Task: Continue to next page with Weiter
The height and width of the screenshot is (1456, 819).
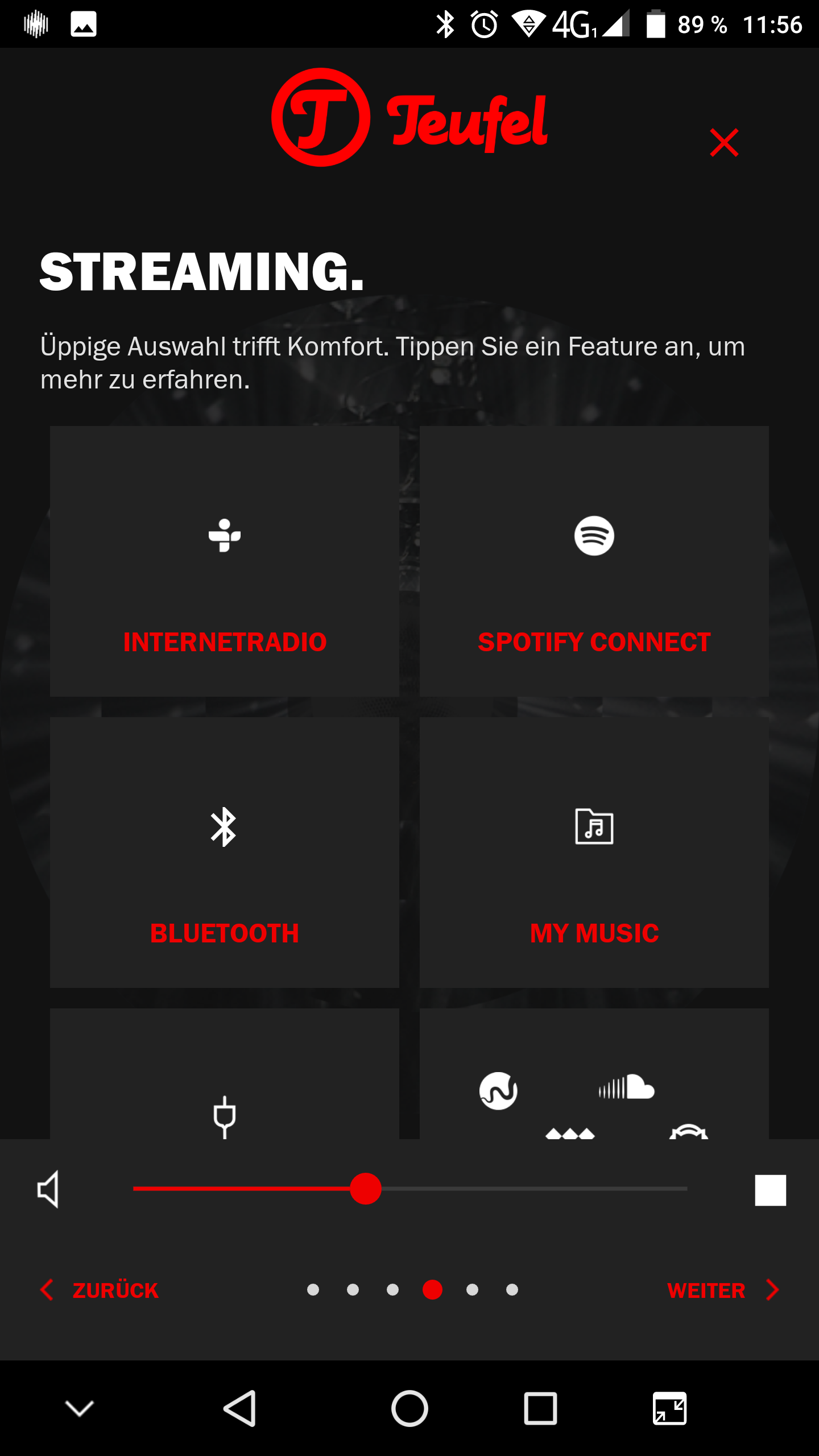Action: pos(722,1290)
